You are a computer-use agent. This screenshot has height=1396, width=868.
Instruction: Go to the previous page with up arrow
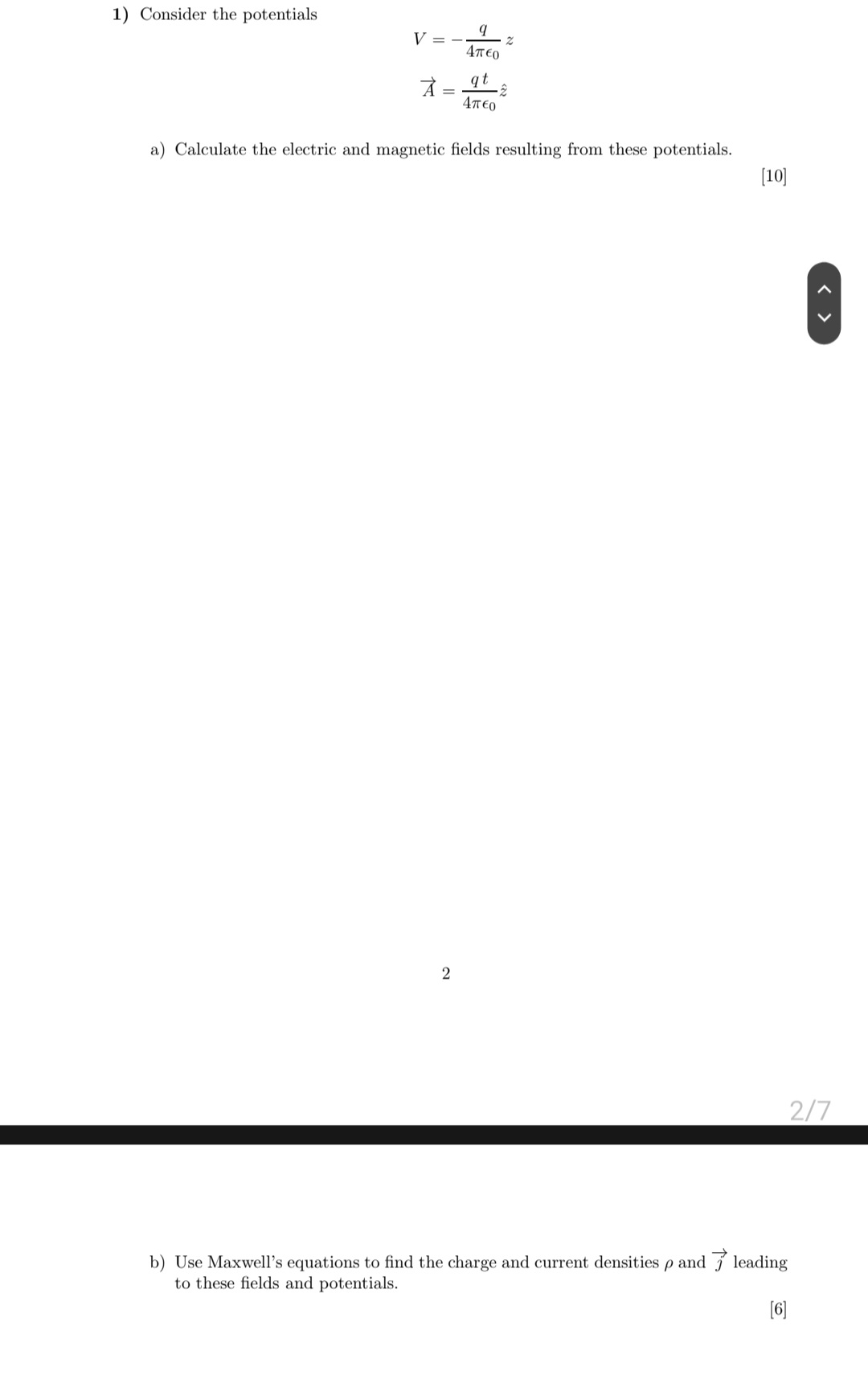(x=824, y=289)
